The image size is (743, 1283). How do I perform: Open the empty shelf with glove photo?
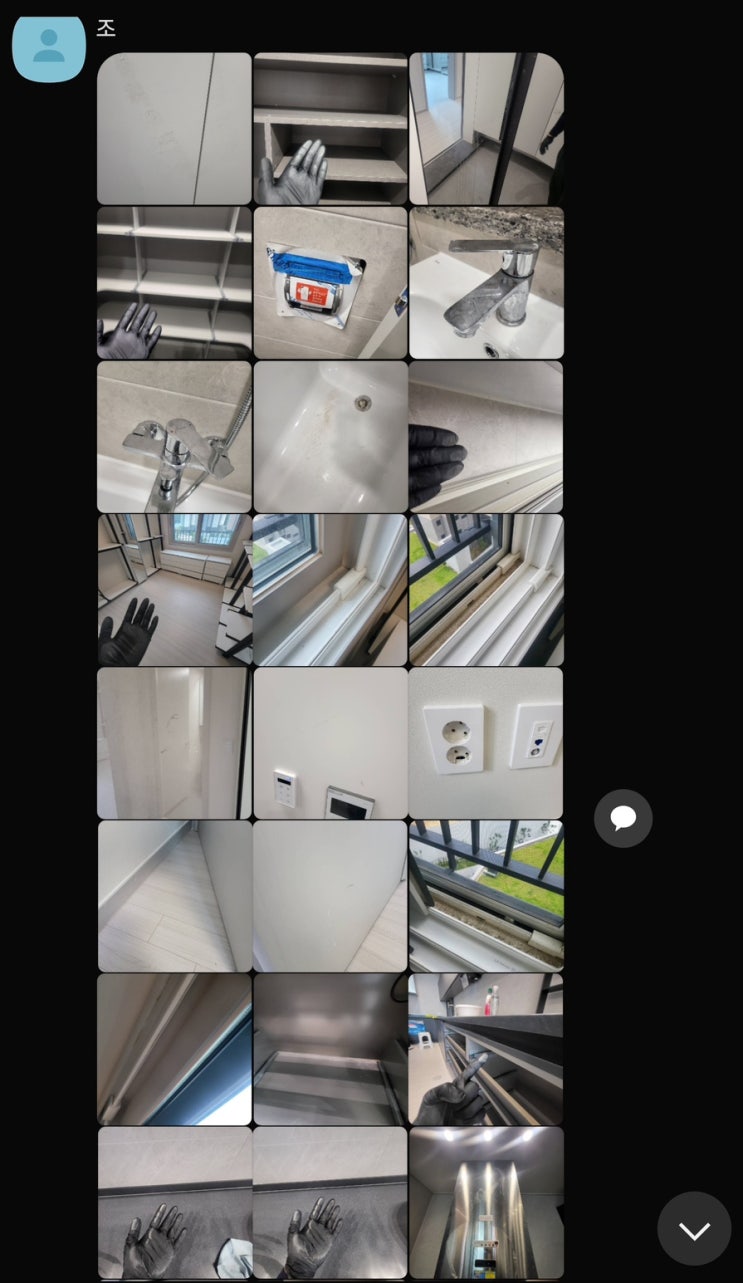[x=330, y=128]
